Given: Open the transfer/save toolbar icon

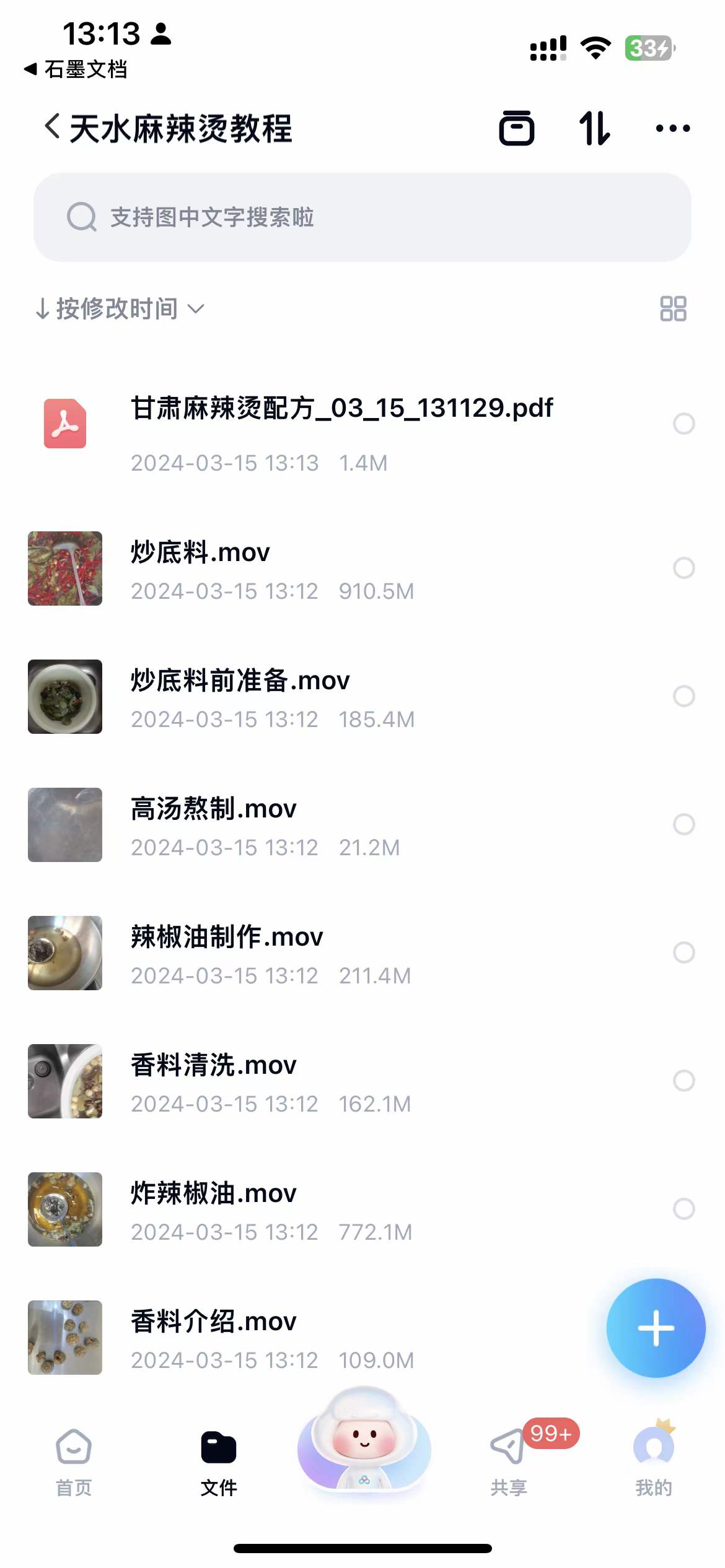Looking at the screenshot, I should click(517, 128).
